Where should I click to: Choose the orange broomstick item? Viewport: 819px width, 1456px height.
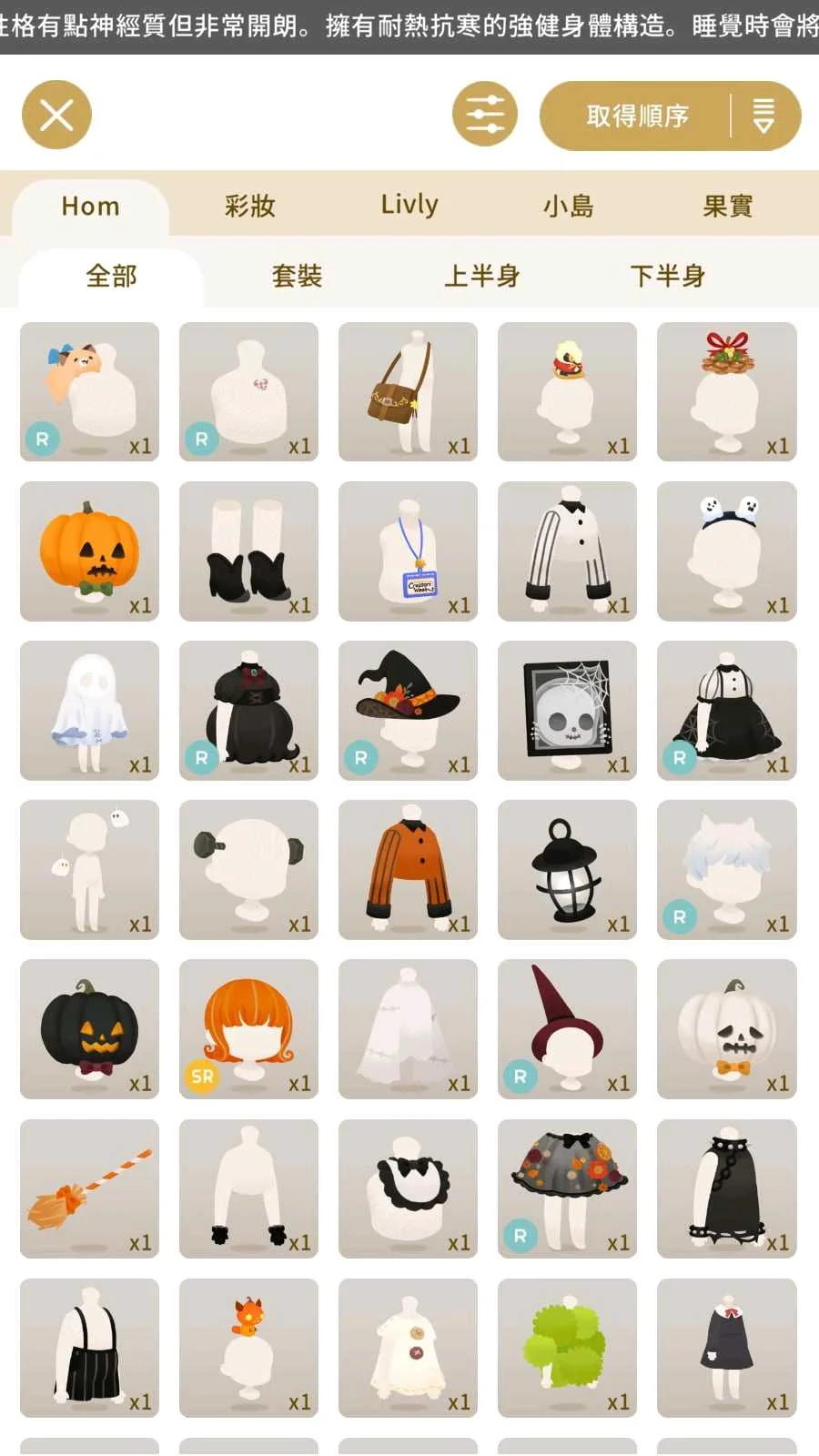(89, 1189)
